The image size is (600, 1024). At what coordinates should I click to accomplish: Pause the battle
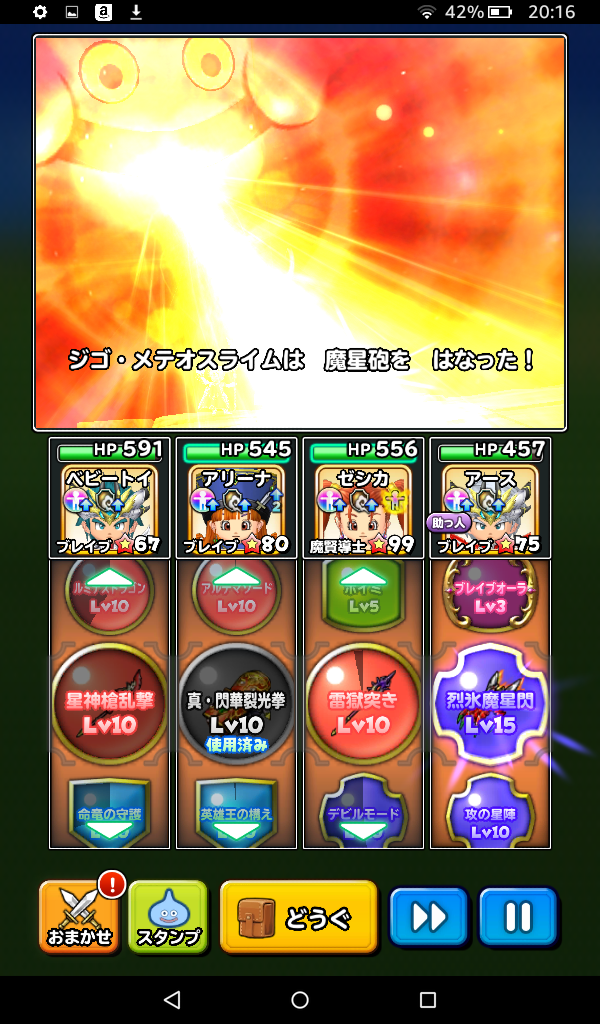click(x=517, y=917)
